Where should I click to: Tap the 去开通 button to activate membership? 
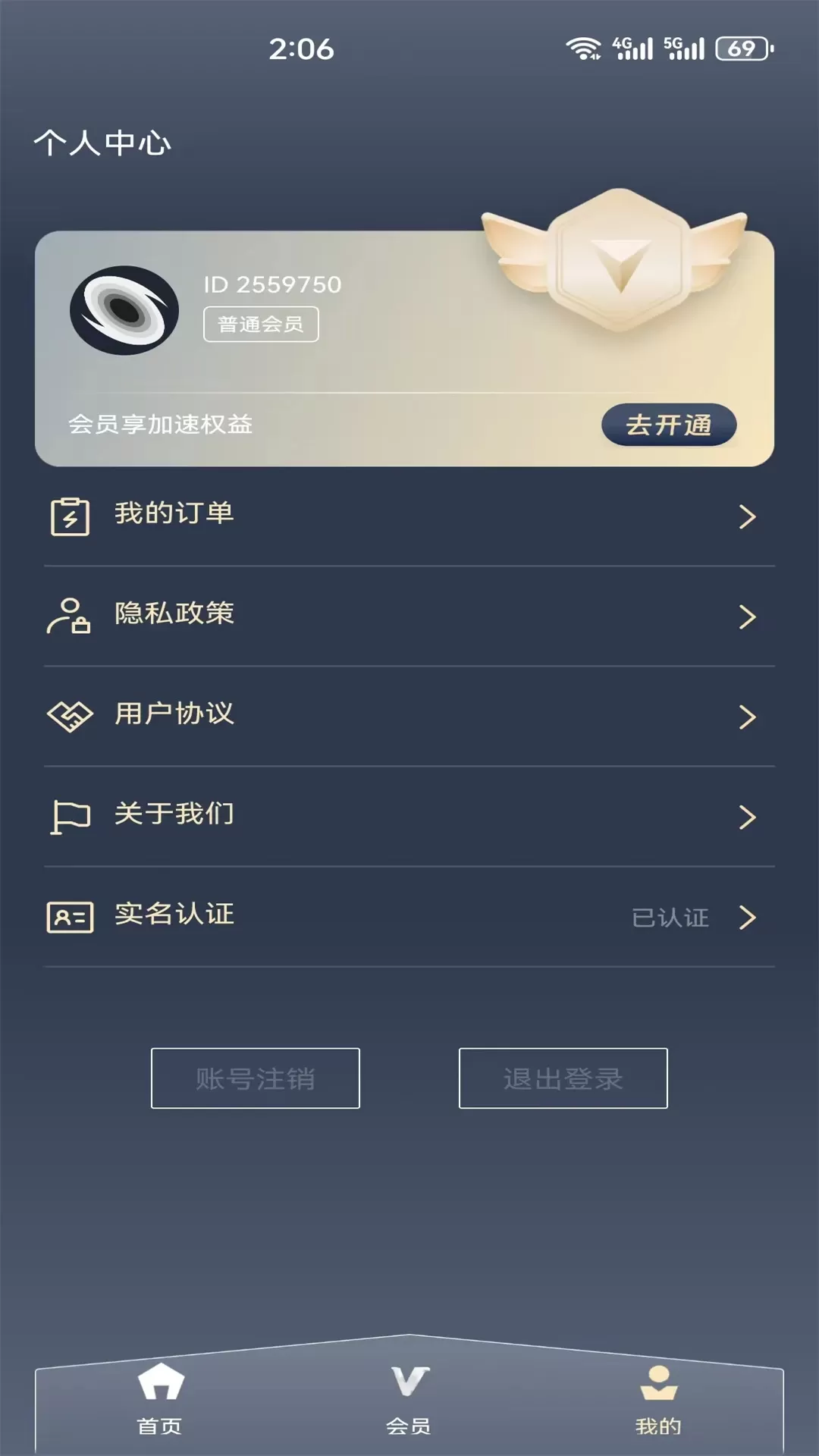coord(669,425)
